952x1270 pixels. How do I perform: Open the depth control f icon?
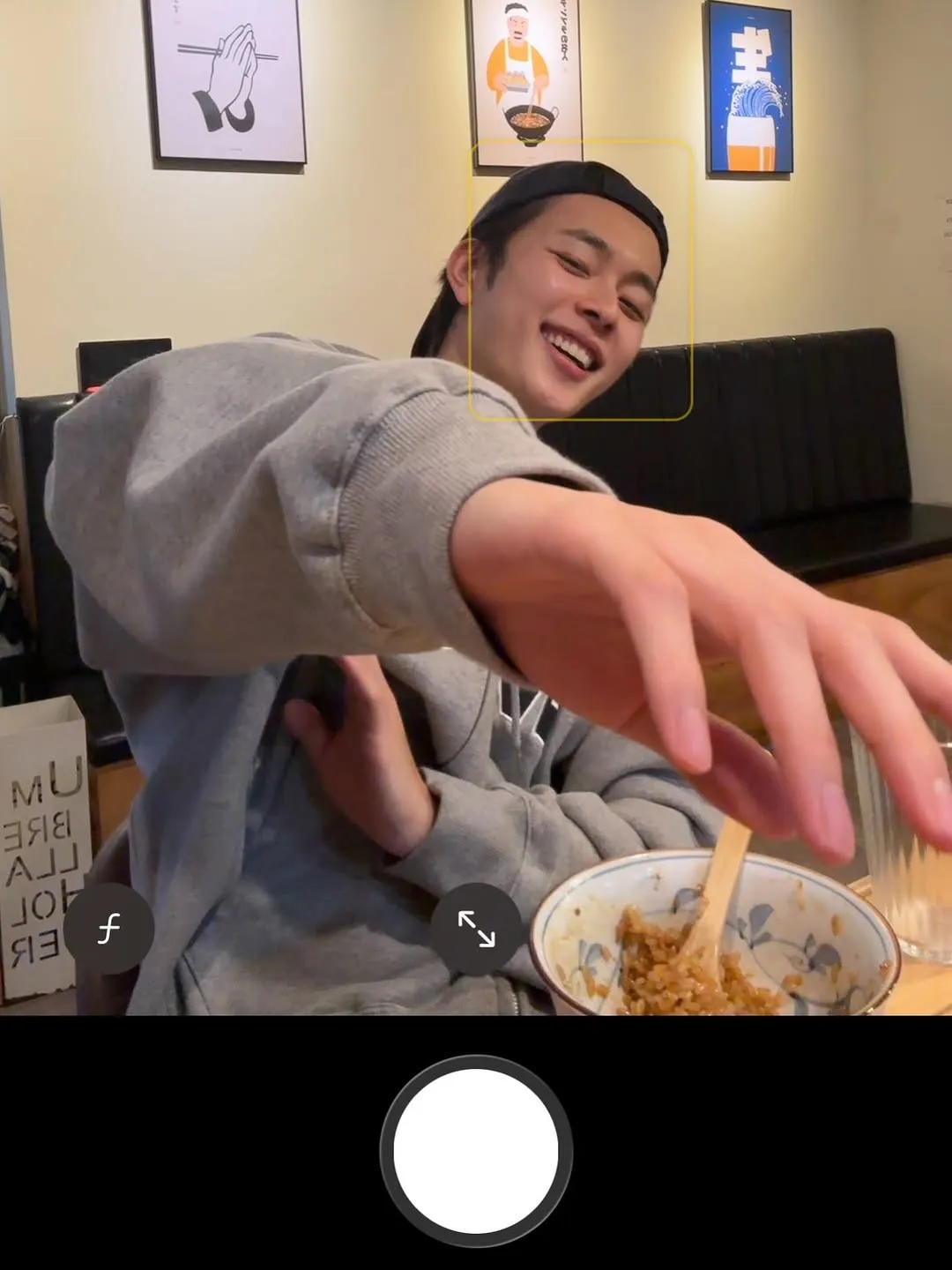pyautogui.click(x=108, y=929)
